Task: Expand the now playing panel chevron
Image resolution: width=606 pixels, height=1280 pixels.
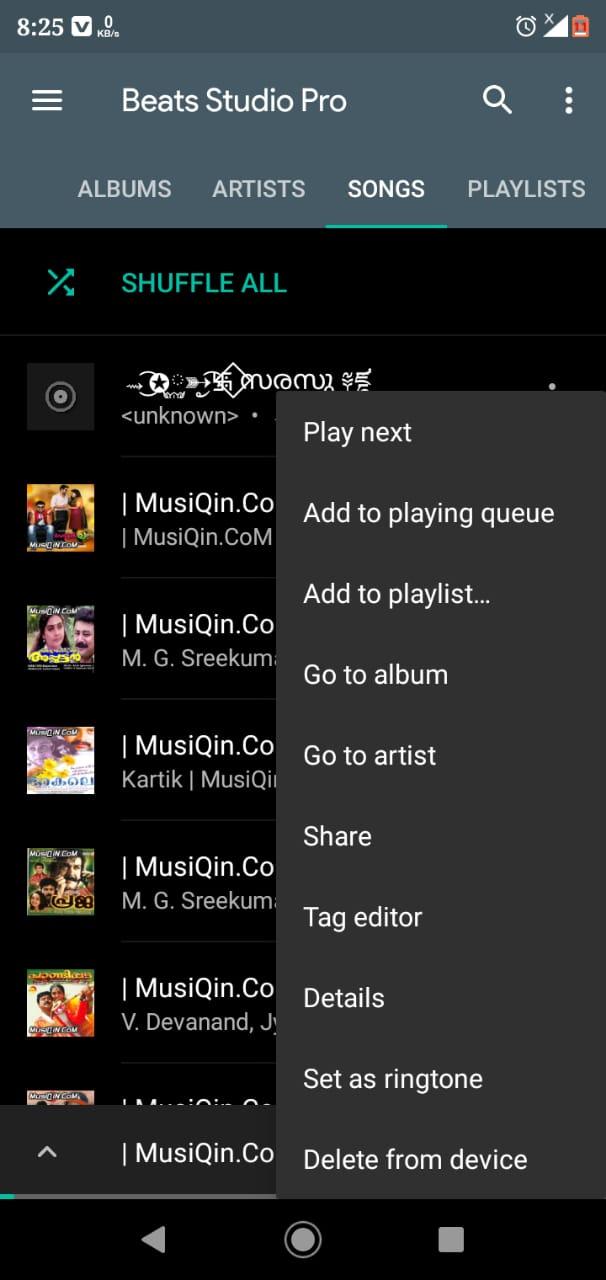Action: click(47, 1152)
